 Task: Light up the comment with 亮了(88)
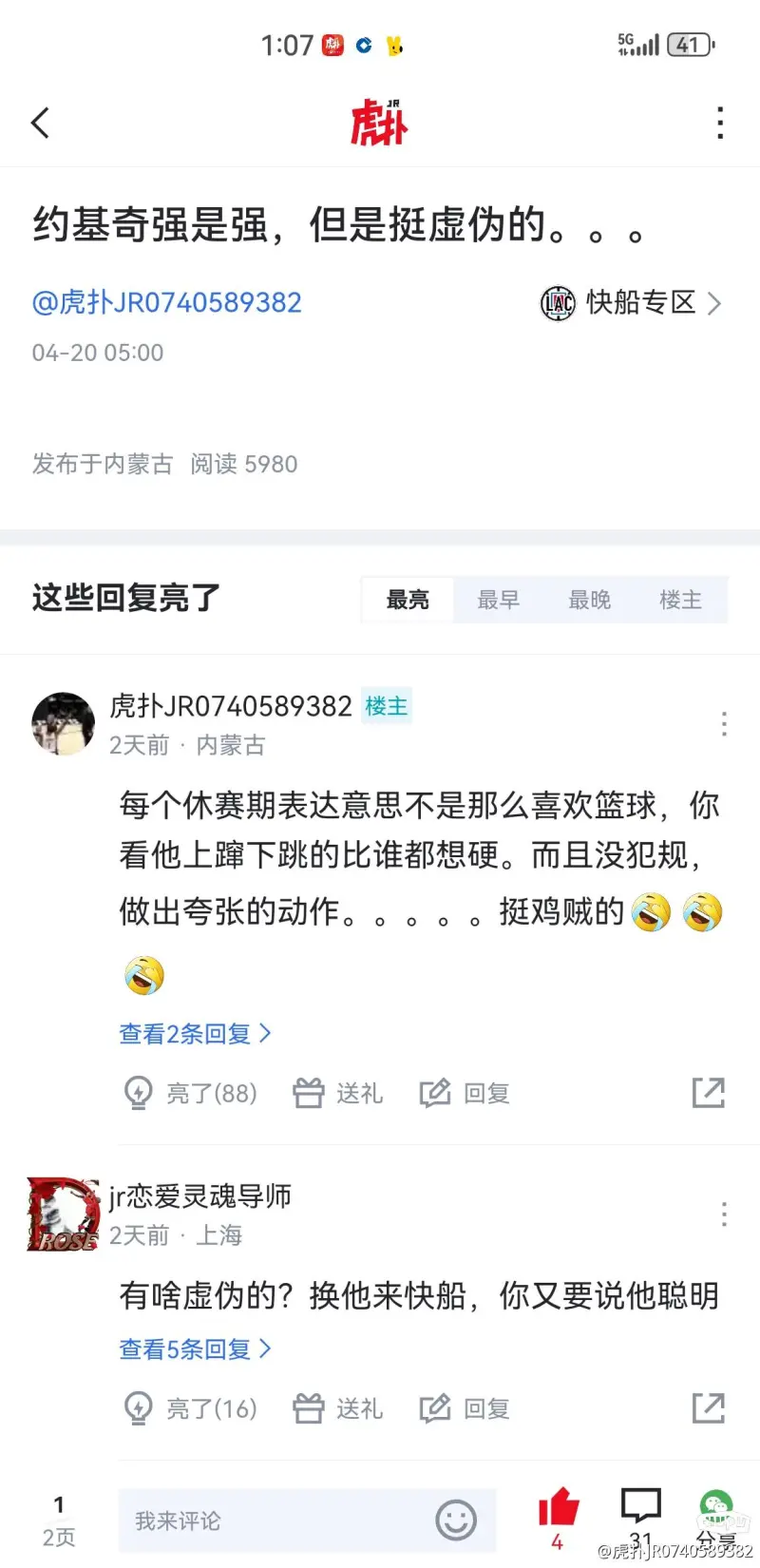(191, 1093)
